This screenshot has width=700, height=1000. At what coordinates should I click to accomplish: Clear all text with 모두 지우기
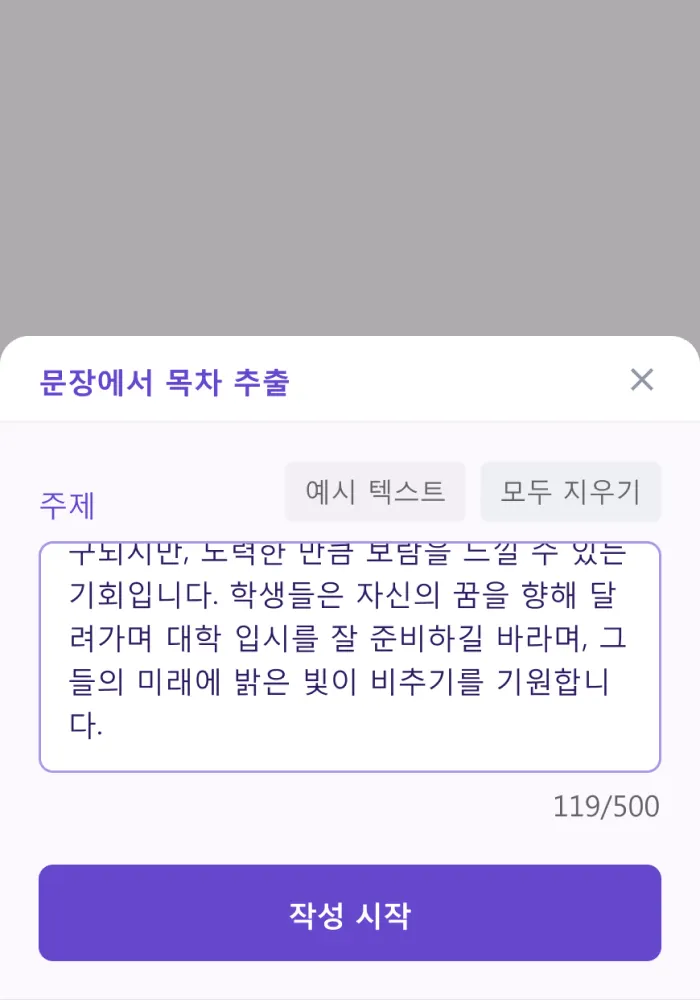(570, 492)
